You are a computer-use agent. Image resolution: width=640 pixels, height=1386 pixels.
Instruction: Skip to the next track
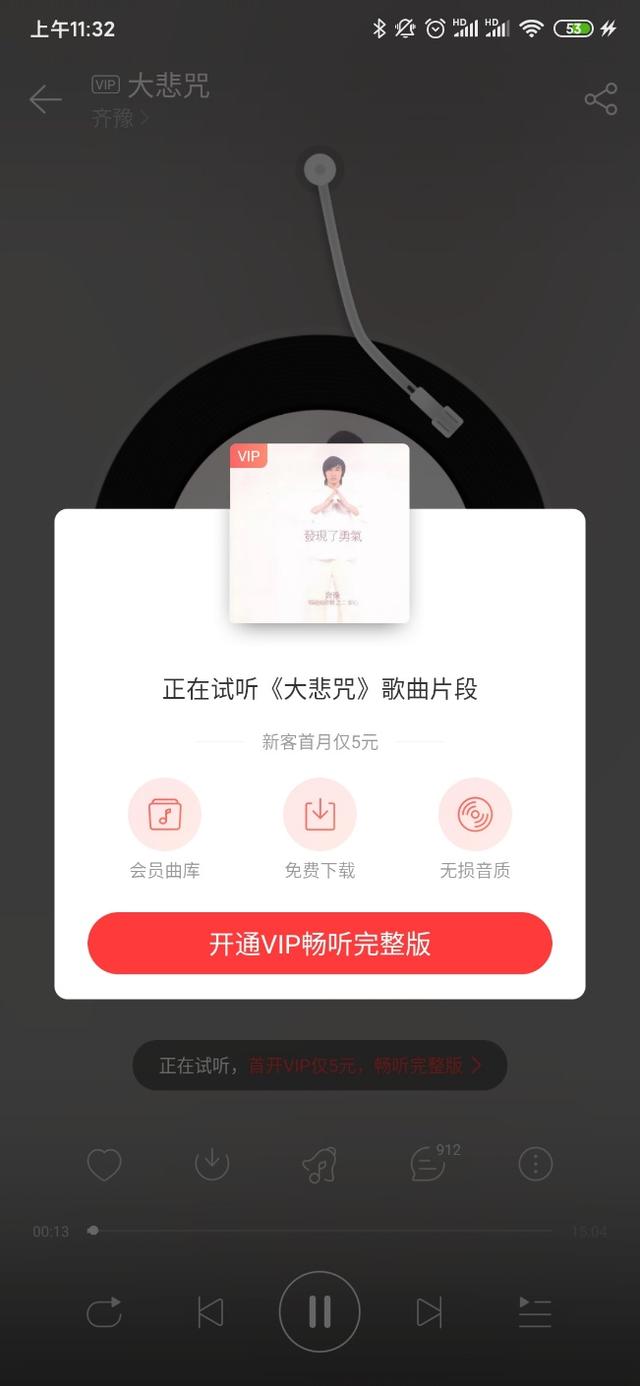pyautogui.click(x=429, y=1312)
